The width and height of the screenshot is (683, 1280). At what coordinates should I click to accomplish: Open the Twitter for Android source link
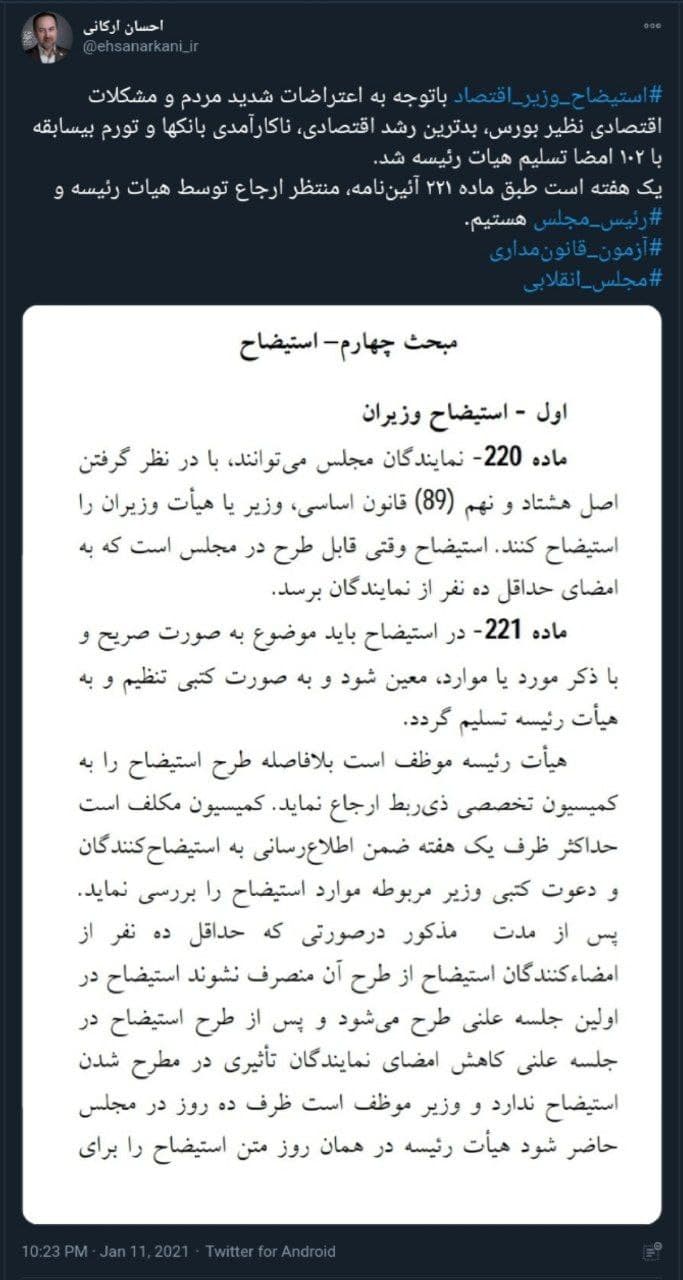[271, 1251]
